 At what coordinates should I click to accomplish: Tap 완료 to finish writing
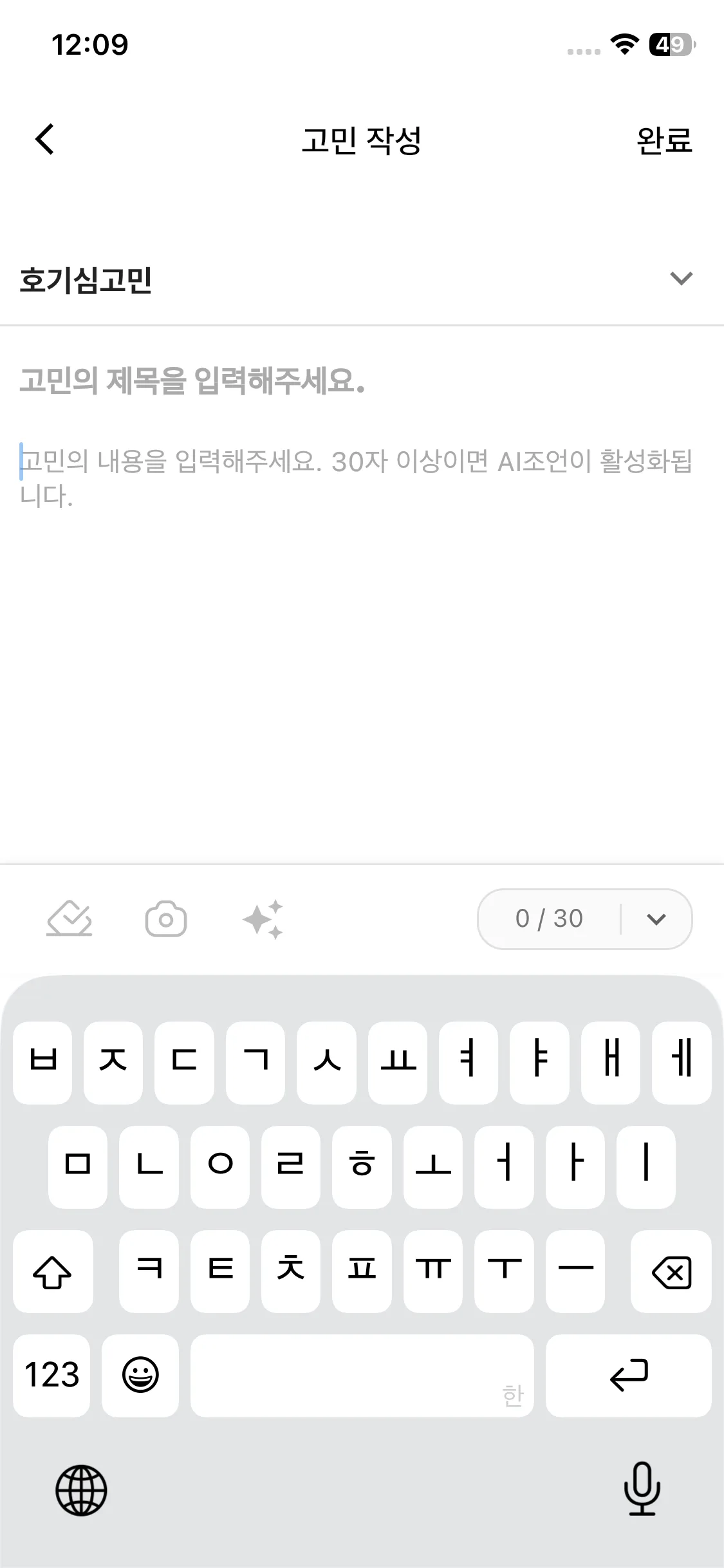(664, 140)
